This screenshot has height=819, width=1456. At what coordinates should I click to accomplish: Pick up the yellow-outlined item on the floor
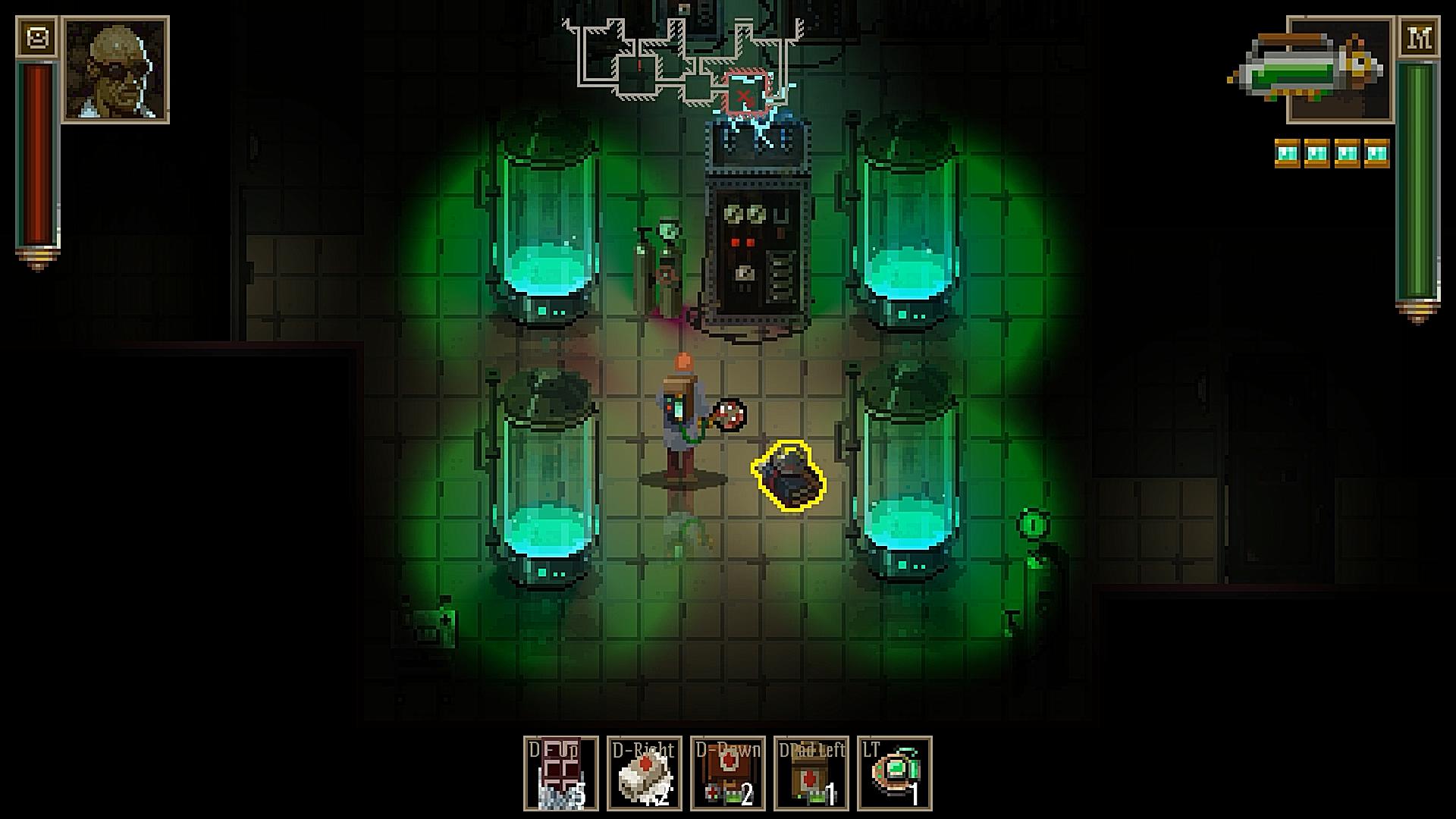point(789,475)
